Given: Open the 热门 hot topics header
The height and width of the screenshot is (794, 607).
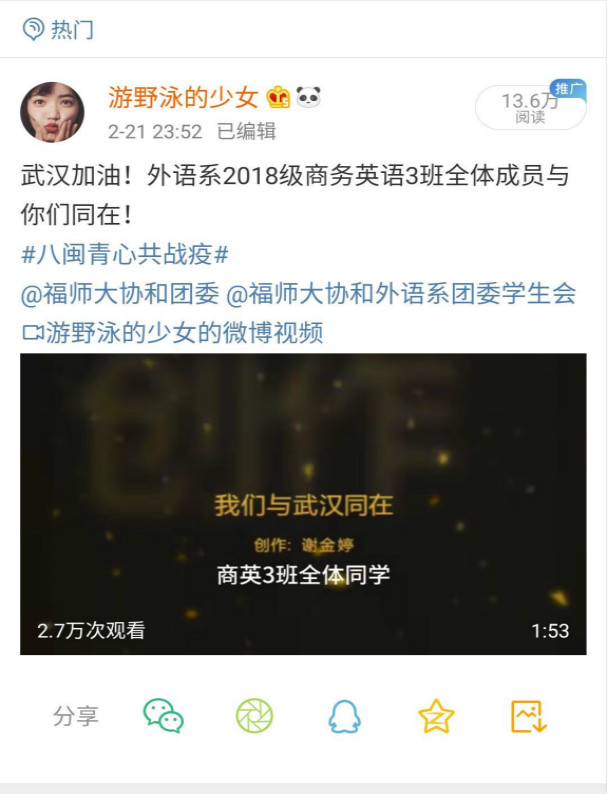Looking at the screenshot, I should point(59,30).
